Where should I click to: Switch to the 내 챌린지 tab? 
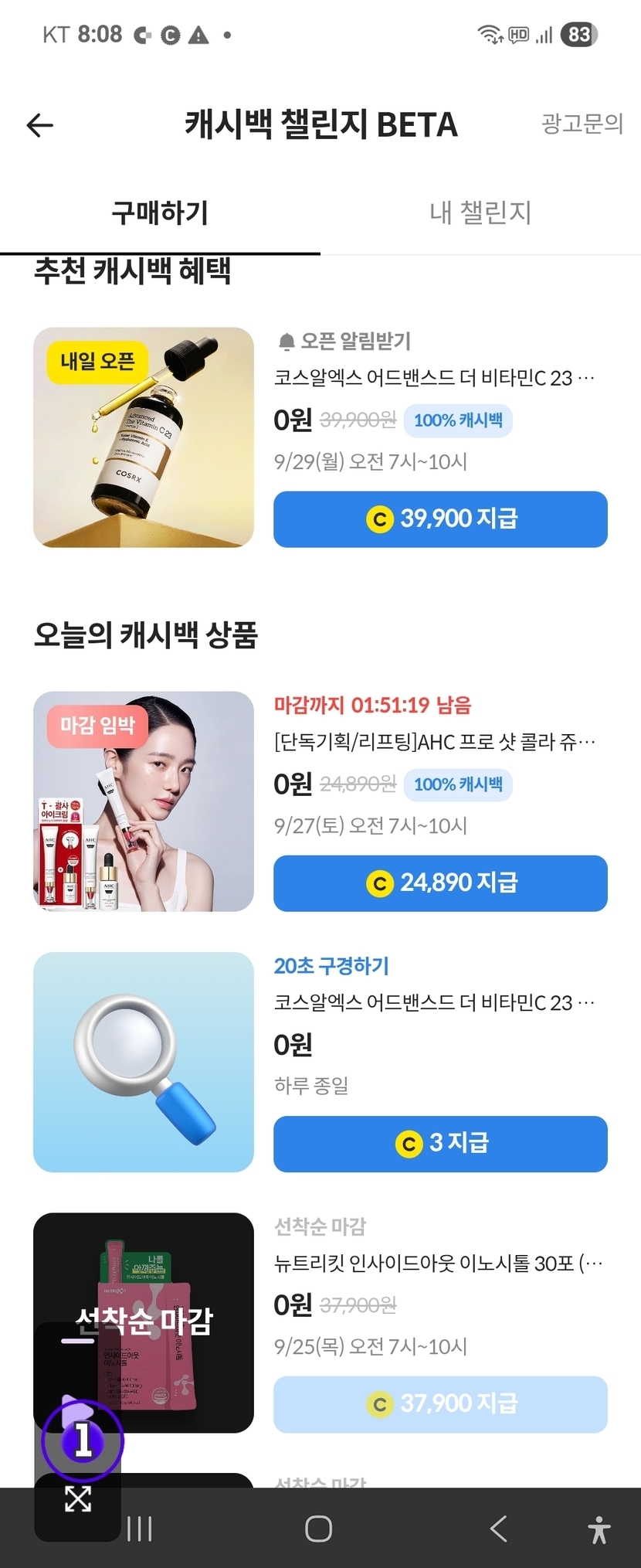(x=480, y=213)
